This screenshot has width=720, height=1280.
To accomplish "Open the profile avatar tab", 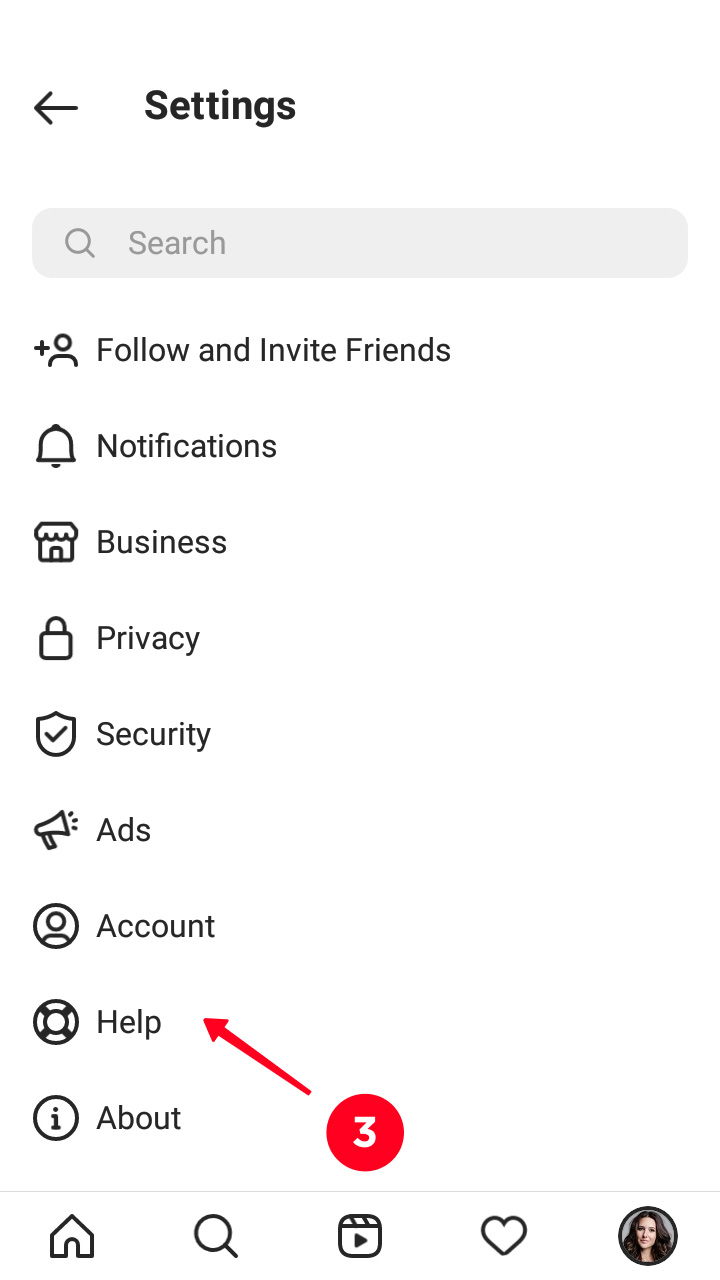I will tap(648, 1236).
